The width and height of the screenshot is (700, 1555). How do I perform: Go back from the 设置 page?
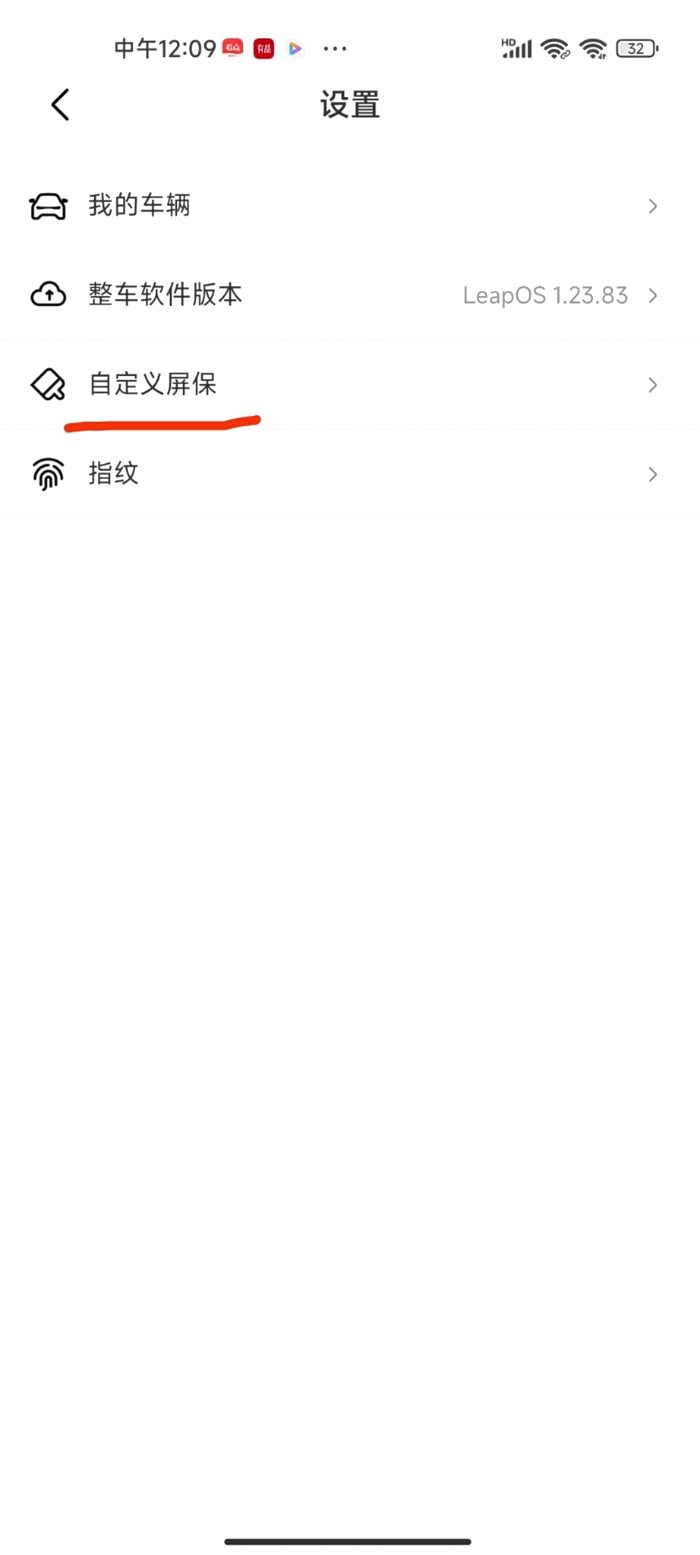(x=60, y=104)
